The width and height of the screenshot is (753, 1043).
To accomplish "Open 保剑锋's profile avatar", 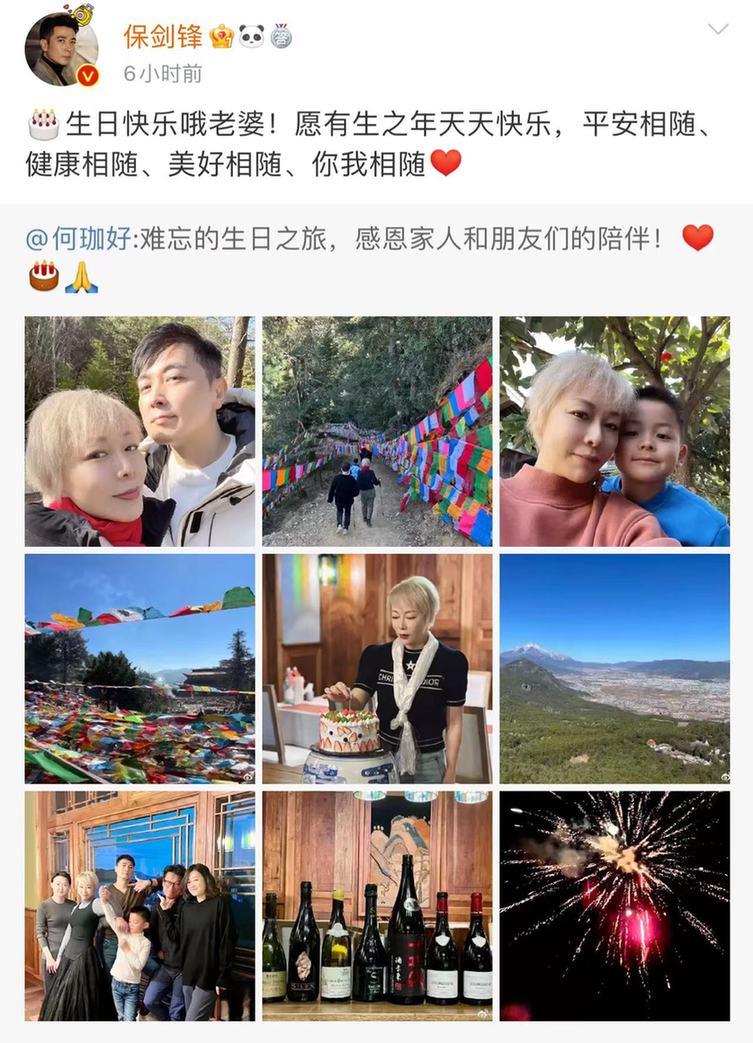I will pos(61,48).
